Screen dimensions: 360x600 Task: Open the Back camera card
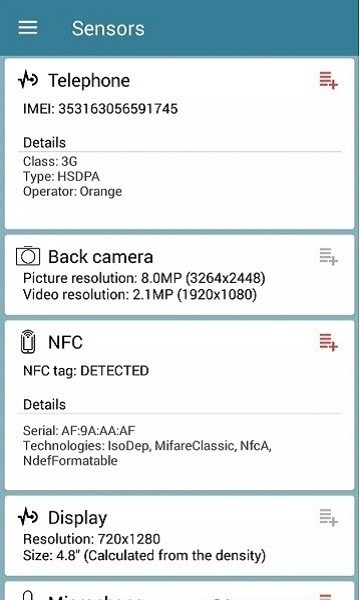pos(179,275)
